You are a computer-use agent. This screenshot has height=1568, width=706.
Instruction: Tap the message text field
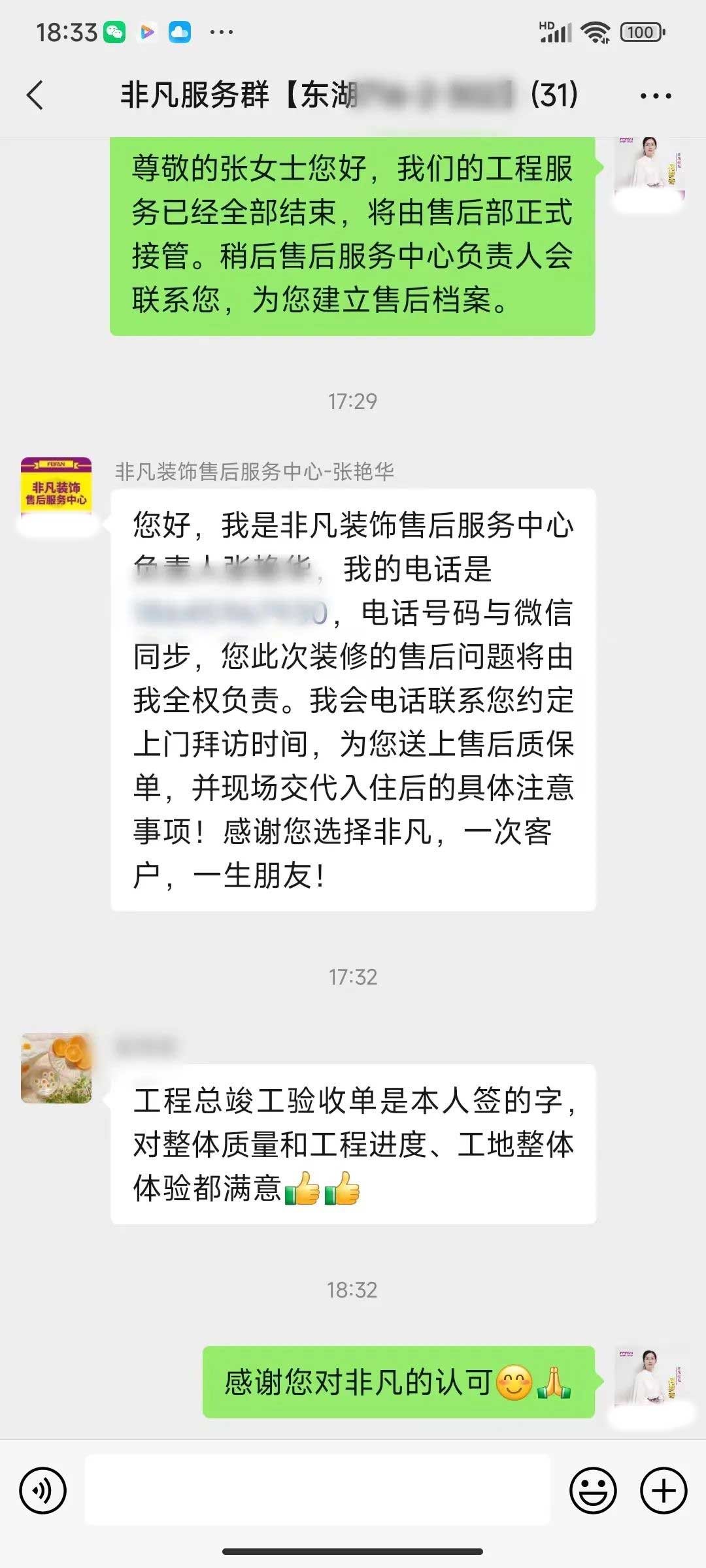[x=318, y=1490]
